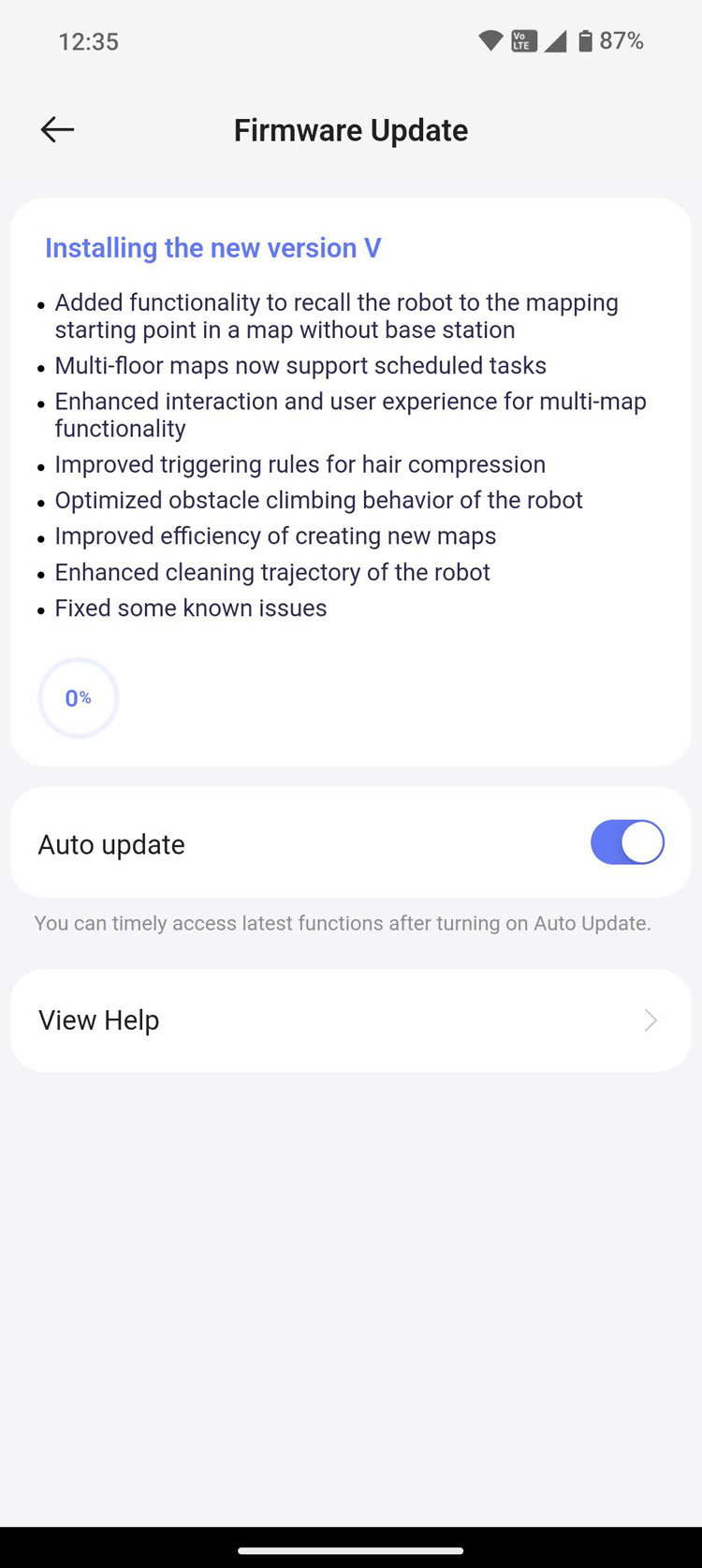Go back from Firmware Update
Viewport: 702px width, 1568px height.
(57, 129)
